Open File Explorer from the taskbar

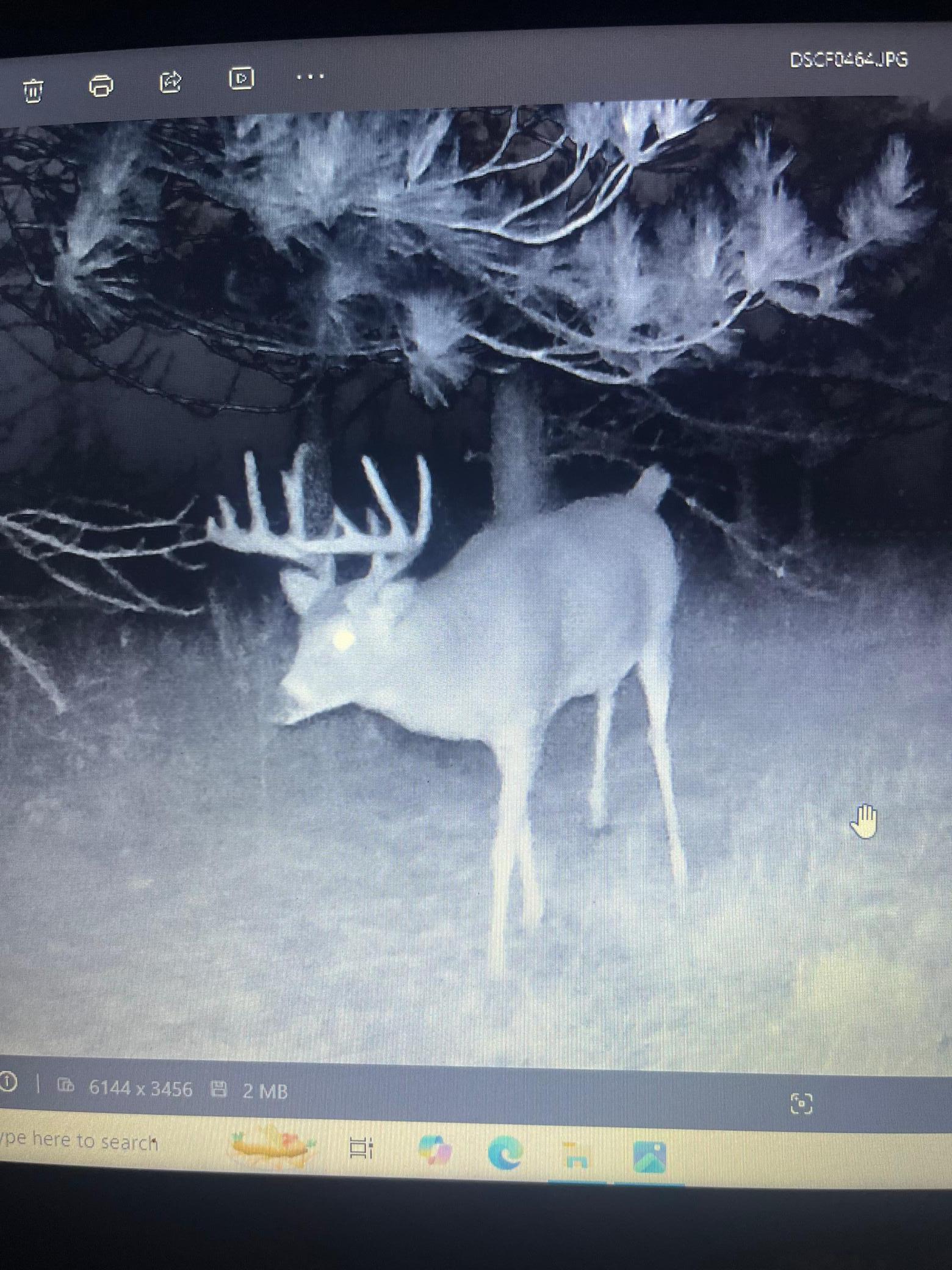tap(576, 1155)
